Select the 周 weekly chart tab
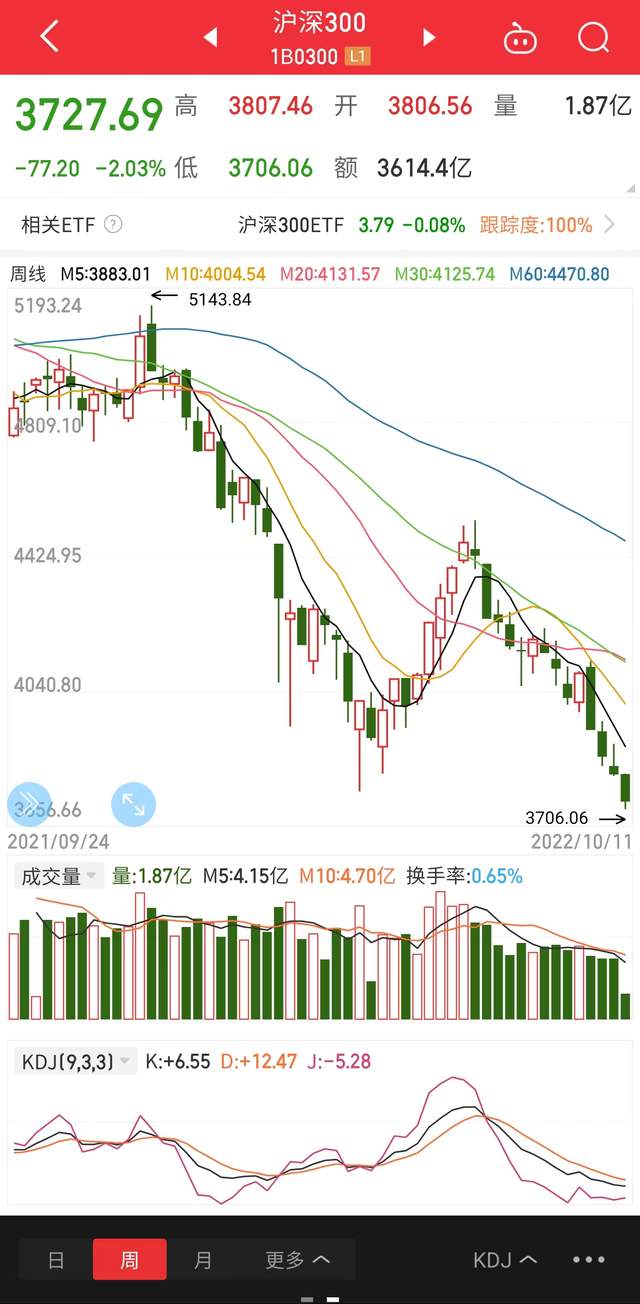 coord(129,1260)
